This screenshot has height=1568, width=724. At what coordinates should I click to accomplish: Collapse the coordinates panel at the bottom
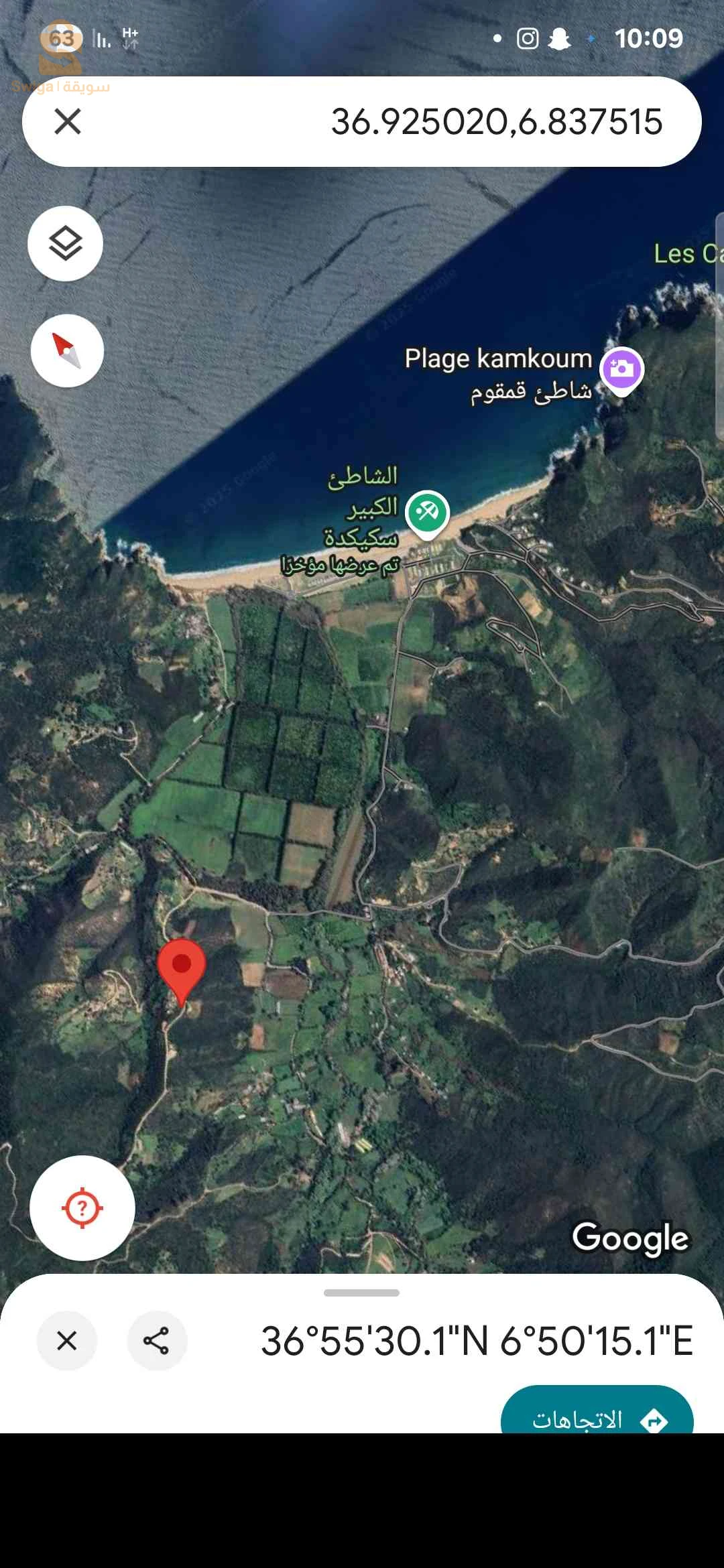pos(66,1341)
